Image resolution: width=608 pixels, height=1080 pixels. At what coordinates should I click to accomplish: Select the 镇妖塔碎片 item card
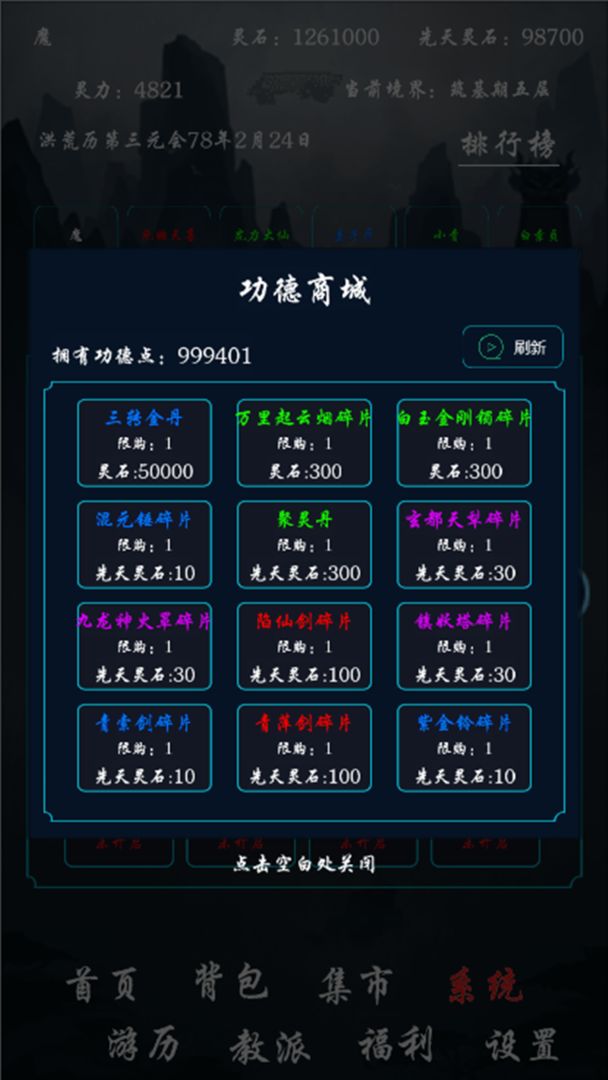pos(464,646)
